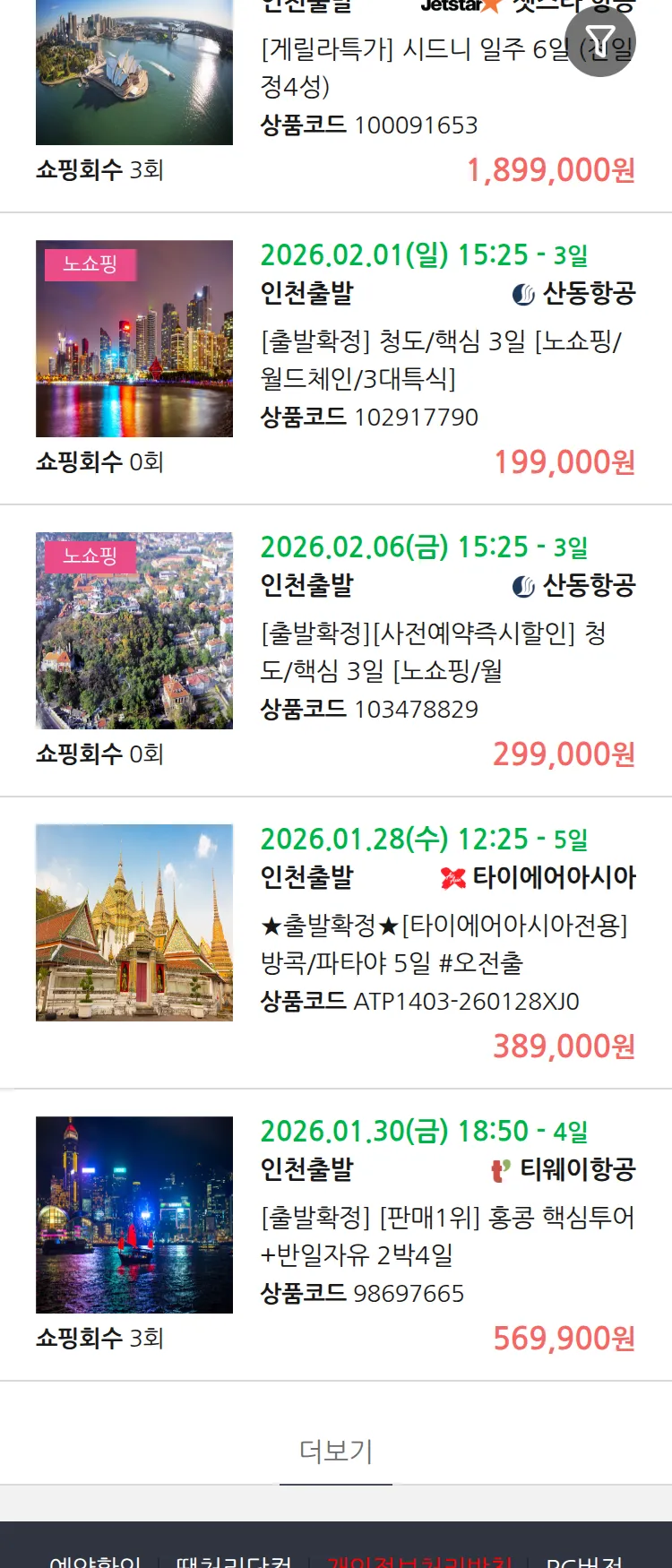Open the Hong Kong 핵심투어 T'way package
The image size is (672, 1568).
click(x=446, y=1236)
